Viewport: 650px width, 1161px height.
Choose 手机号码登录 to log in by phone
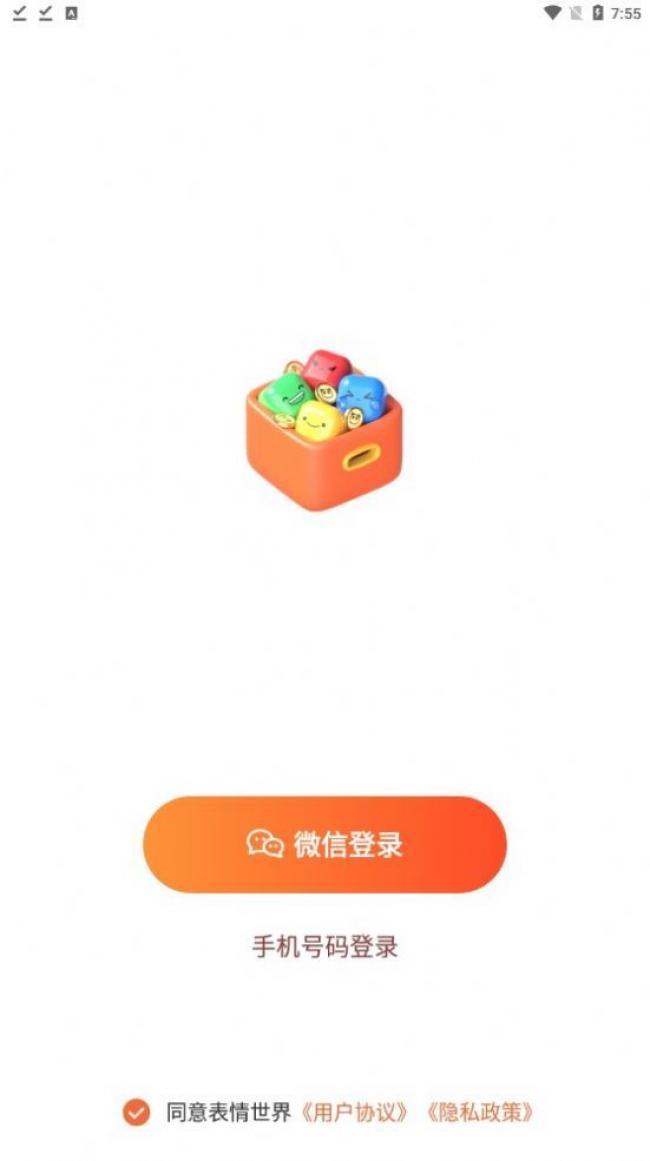pos(325,947)
